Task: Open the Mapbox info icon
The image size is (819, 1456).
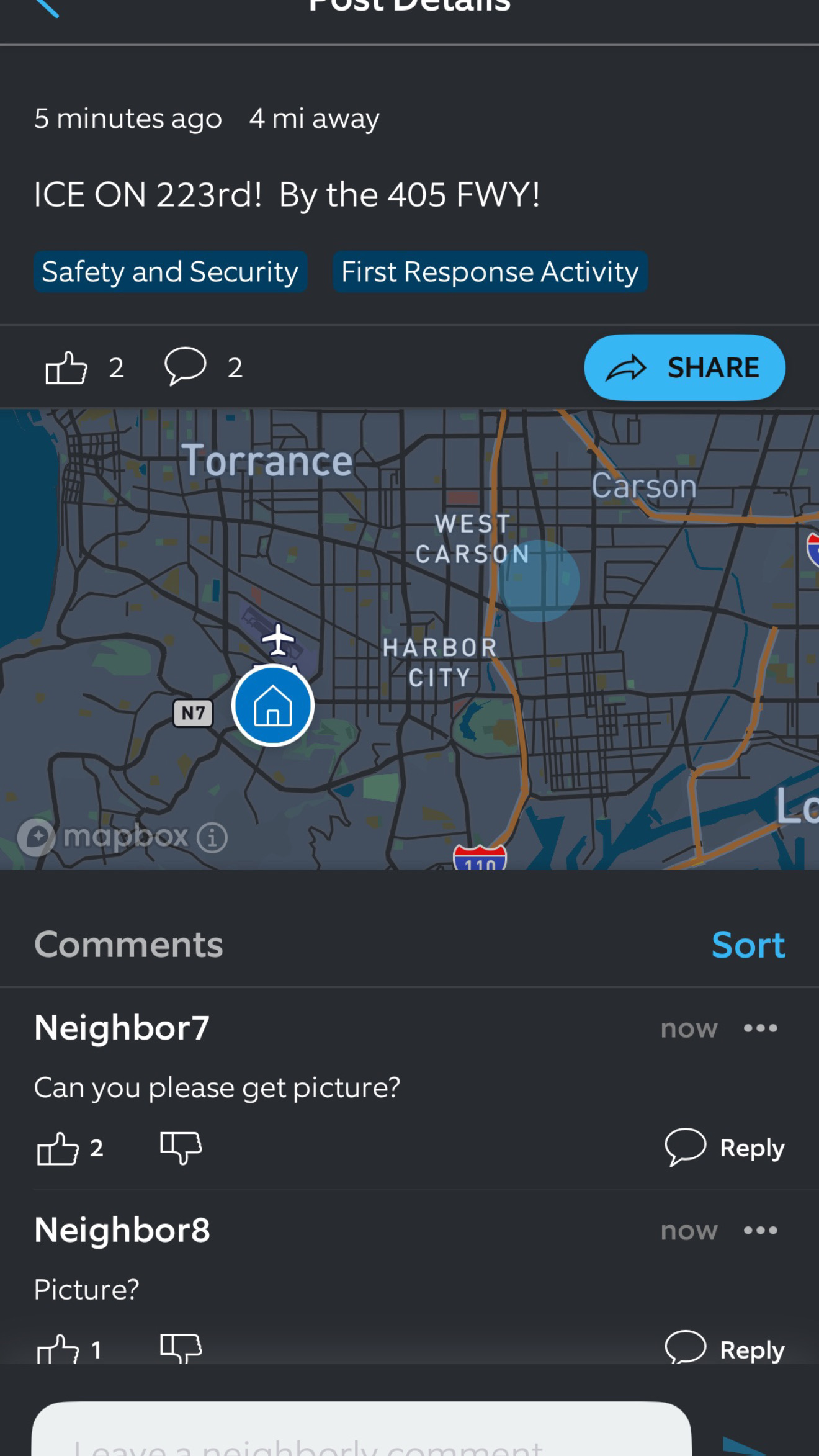Action: click(212, 837)
